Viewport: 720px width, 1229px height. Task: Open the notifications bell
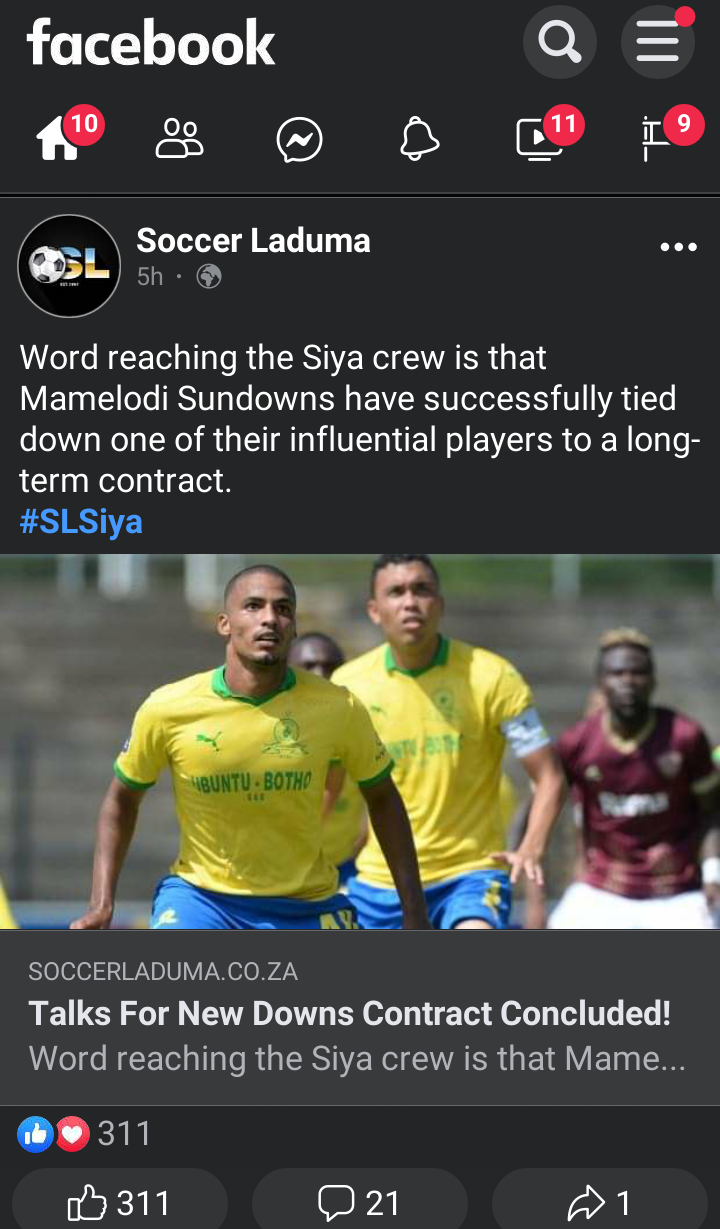point(420,138)
